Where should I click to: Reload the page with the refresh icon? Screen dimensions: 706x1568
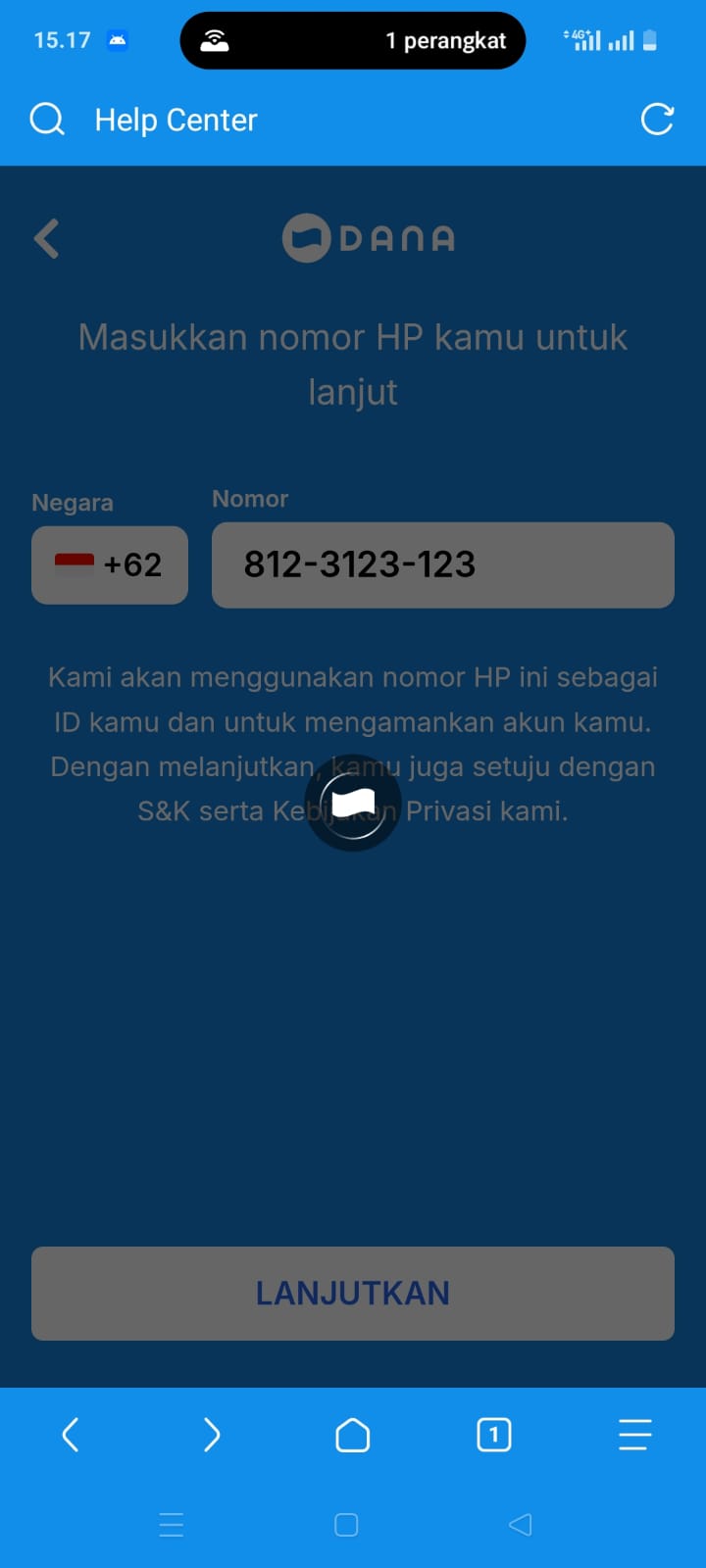(x=657, y=120)
